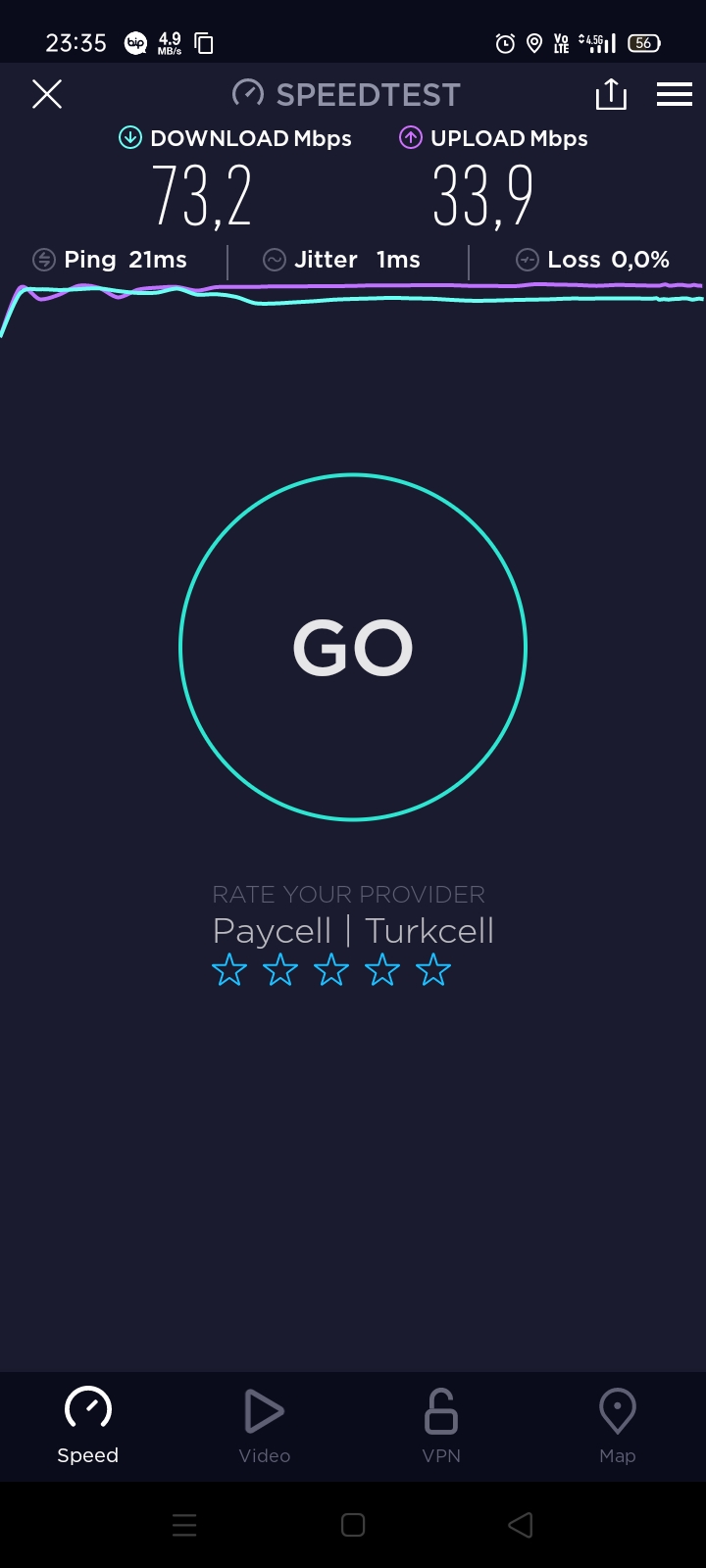Switch to the Video tab

pyautogui.click(x=265, y=1426)
